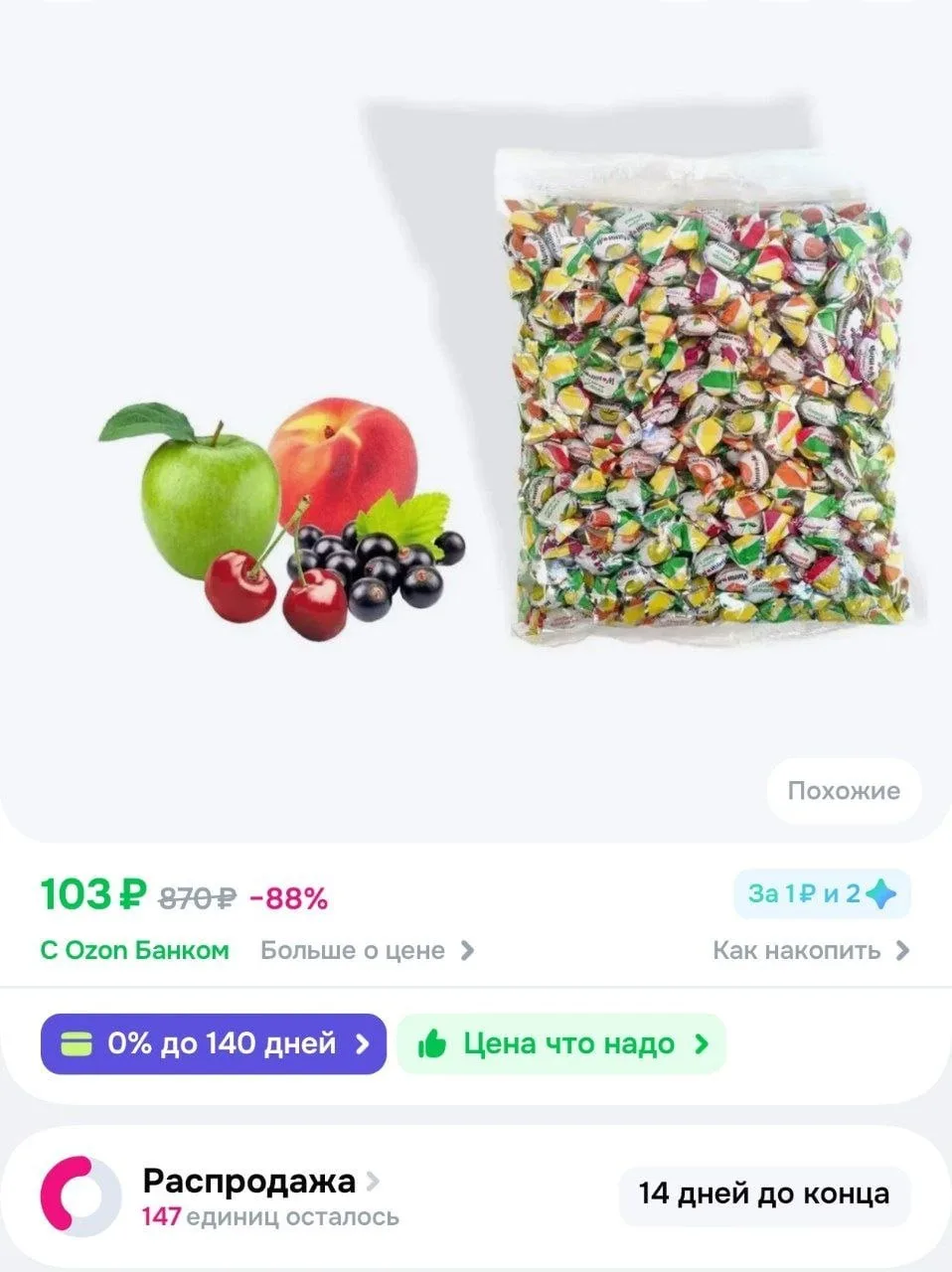The height and width of the screenshot is (1272, 952).
Task: Open Как накопить points info
Action: point(810,950)
